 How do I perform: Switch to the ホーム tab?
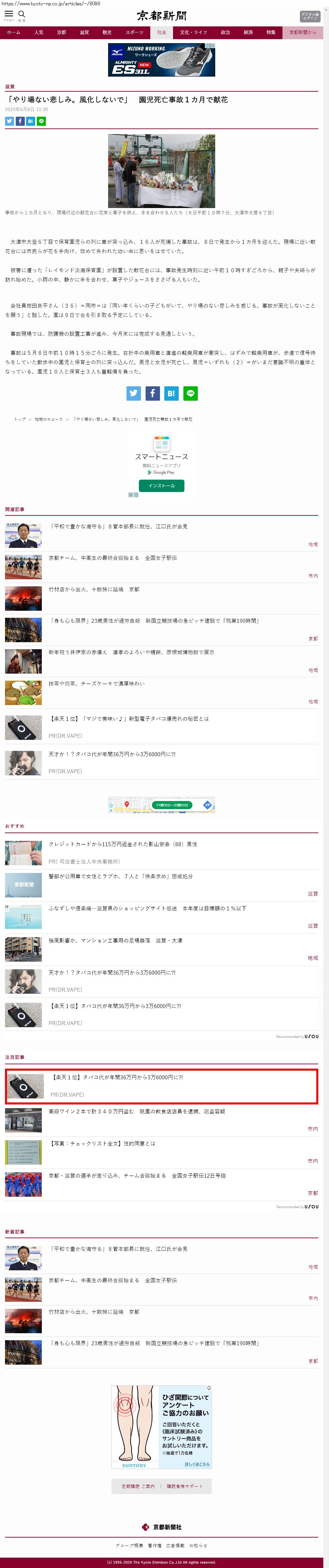pyautogui.click(x=13, y=32)
